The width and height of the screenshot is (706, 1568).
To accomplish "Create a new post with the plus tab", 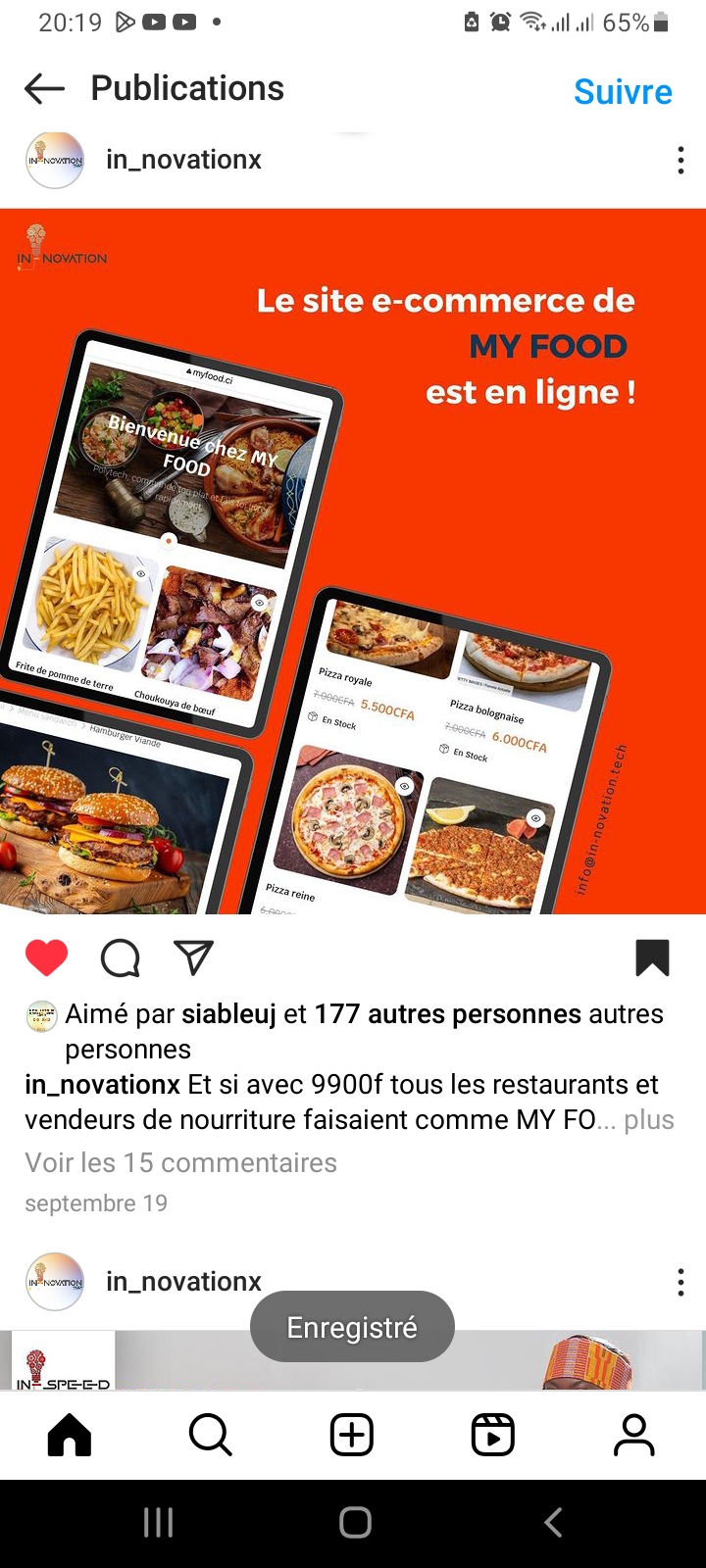I will click(352, 1436).
